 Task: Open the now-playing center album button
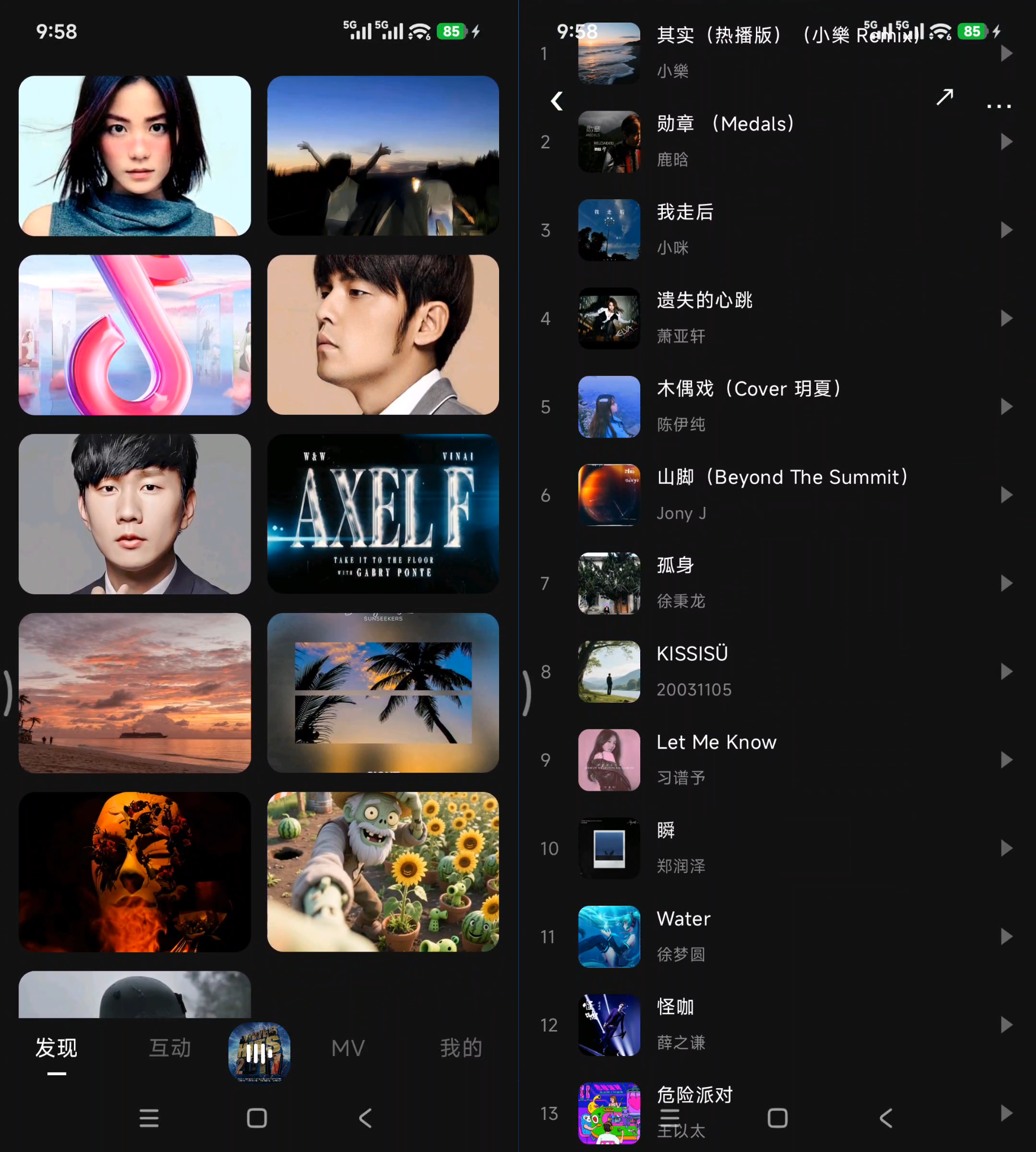coord(259,1053)
